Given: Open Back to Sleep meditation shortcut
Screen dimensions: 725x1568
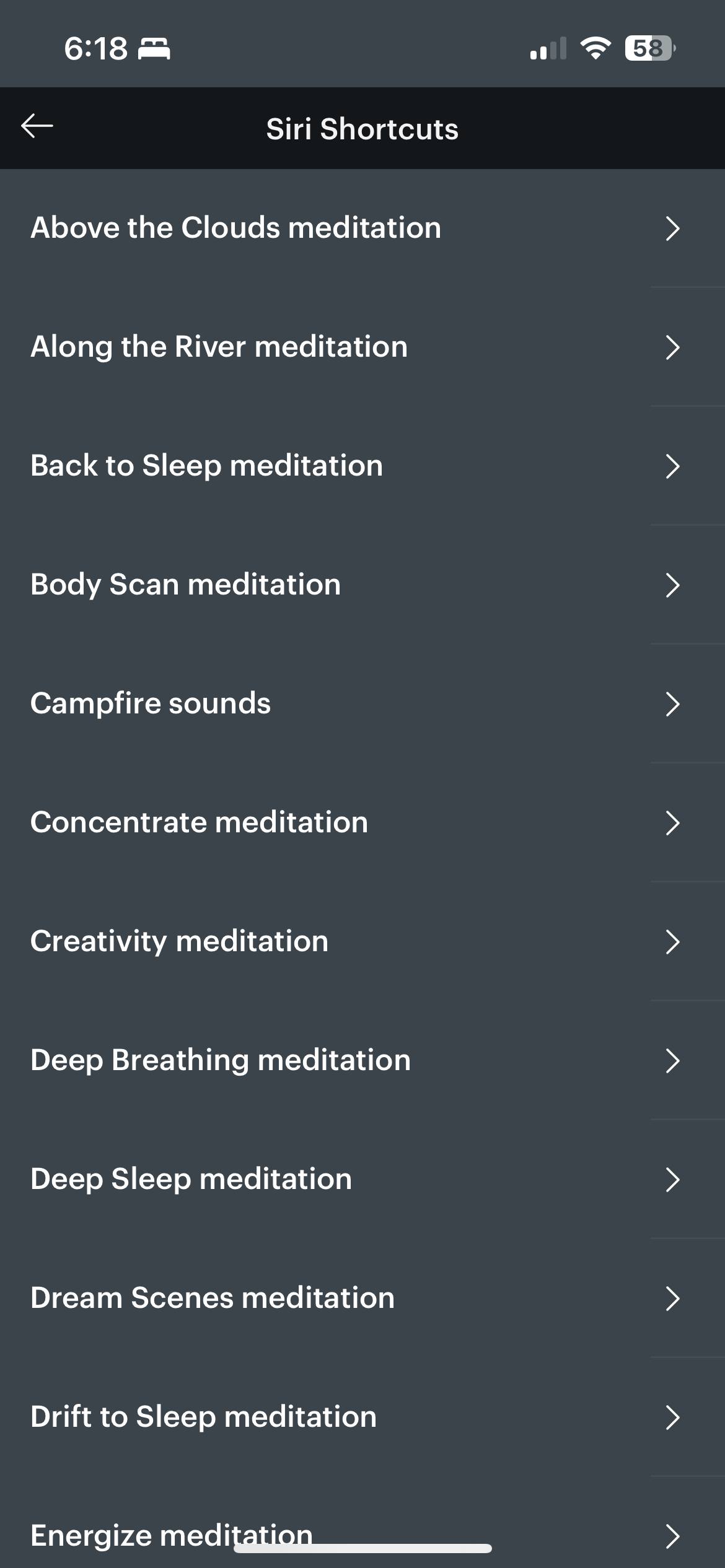Looking at the screenshot, I should click(x=207, y=466).
